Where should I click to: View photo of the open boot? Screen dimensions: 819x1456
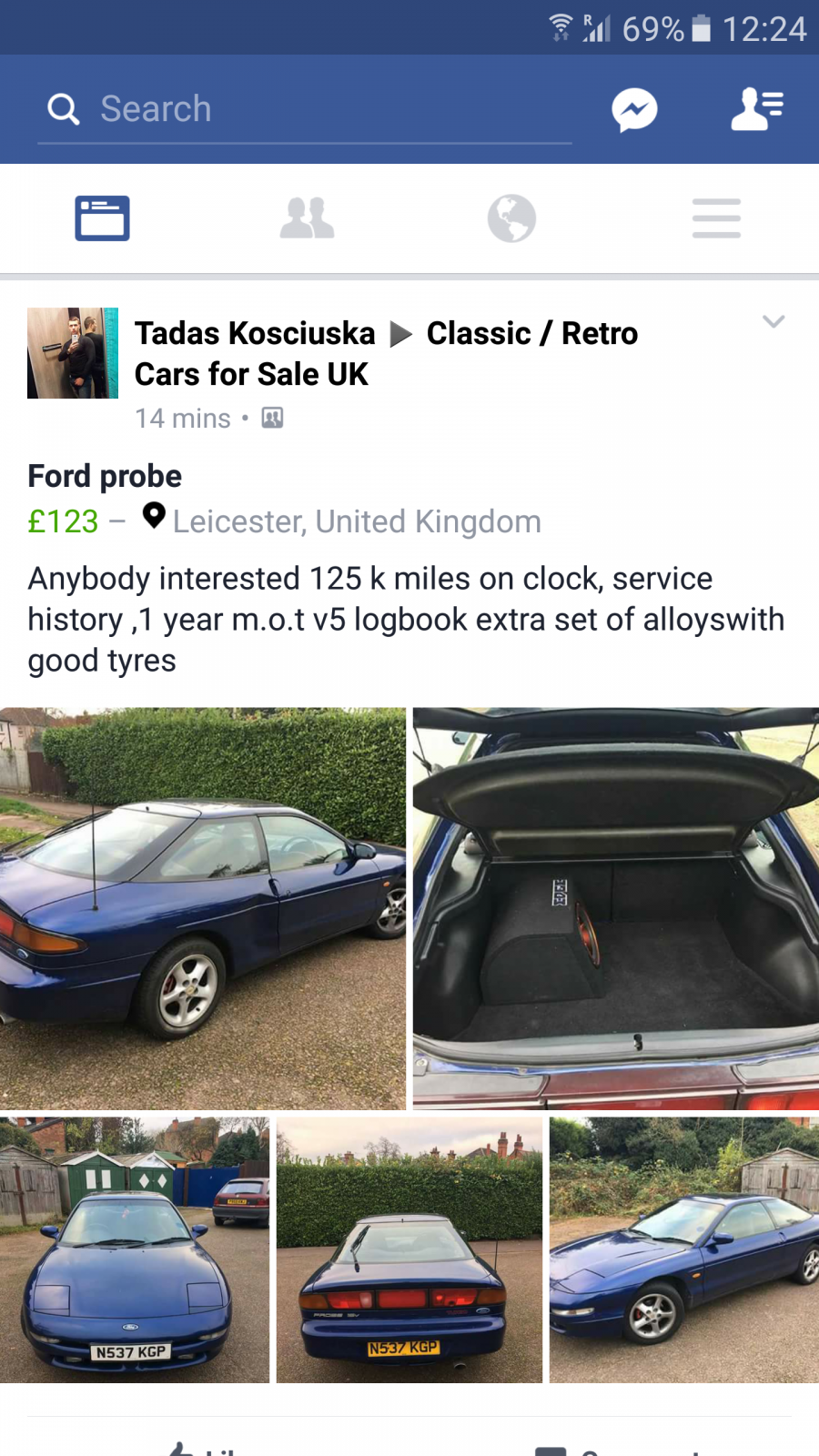[x=616, y=908]
